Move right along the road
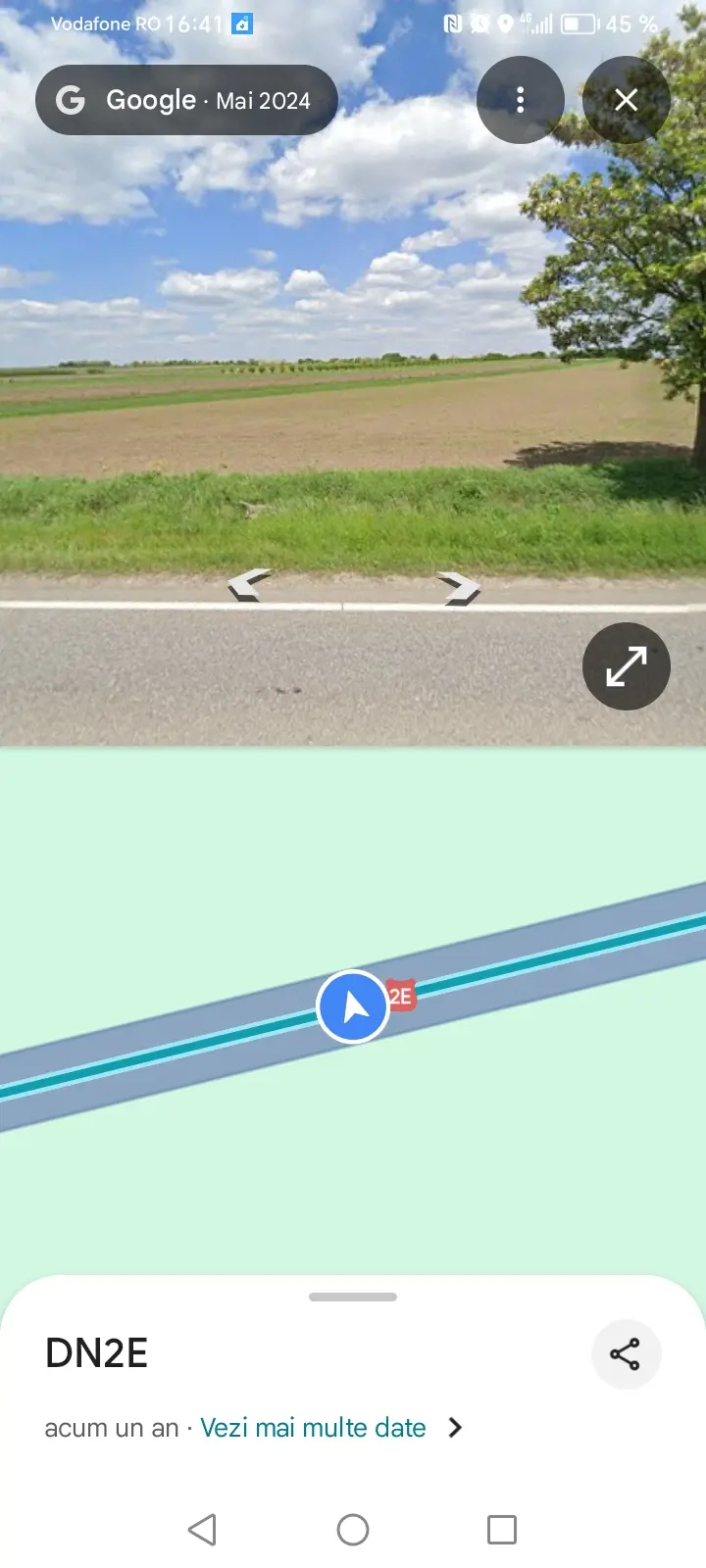This screenshot has height=1568, width=706. [458, 588]
